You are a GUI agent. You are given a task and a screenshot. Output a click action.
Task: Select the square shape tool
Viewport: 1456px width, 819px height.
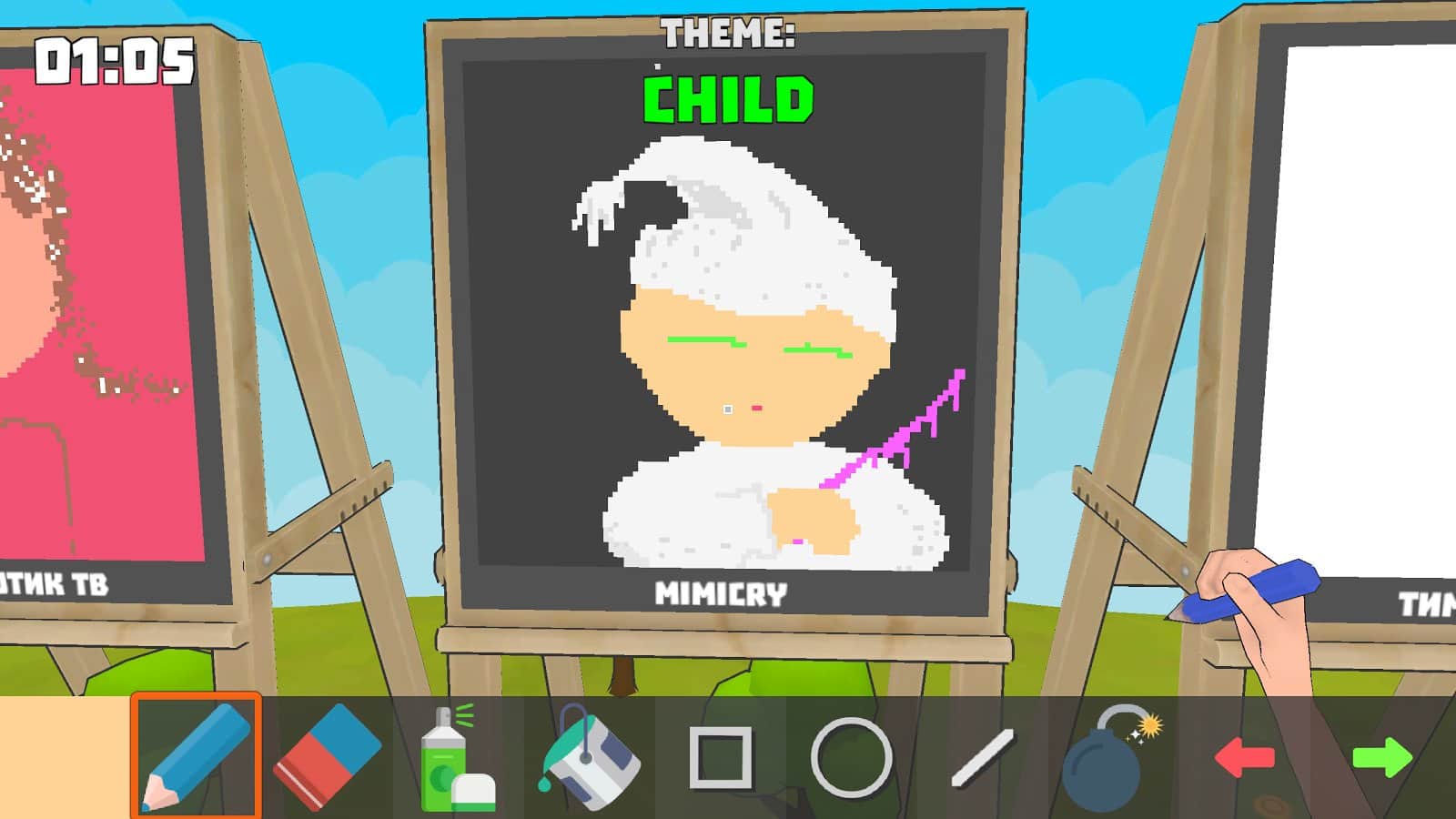(721, 757)
